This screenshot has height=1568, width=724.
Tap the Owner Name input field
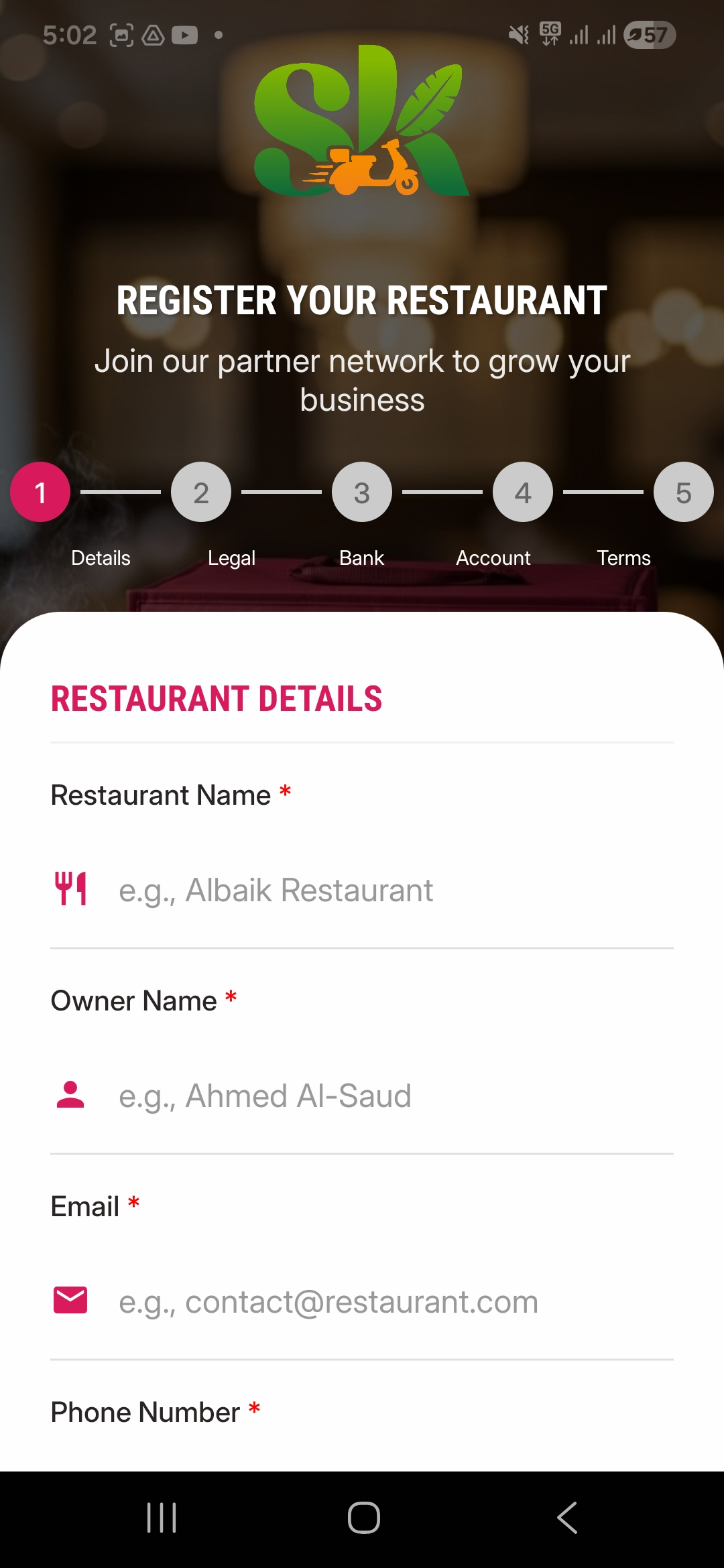coord(335,1094)
